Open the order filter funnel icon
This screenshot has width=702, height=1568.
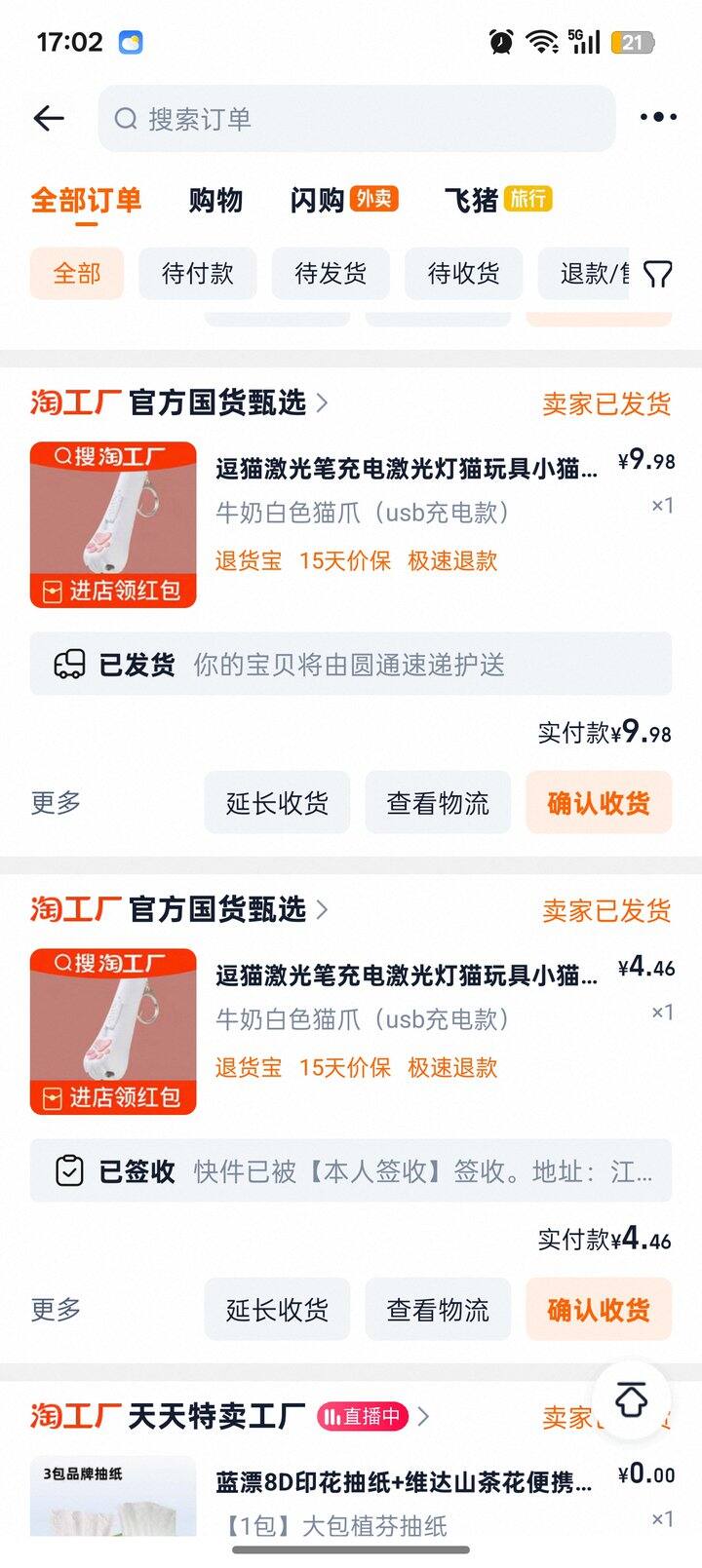click(x=658, y=275)
